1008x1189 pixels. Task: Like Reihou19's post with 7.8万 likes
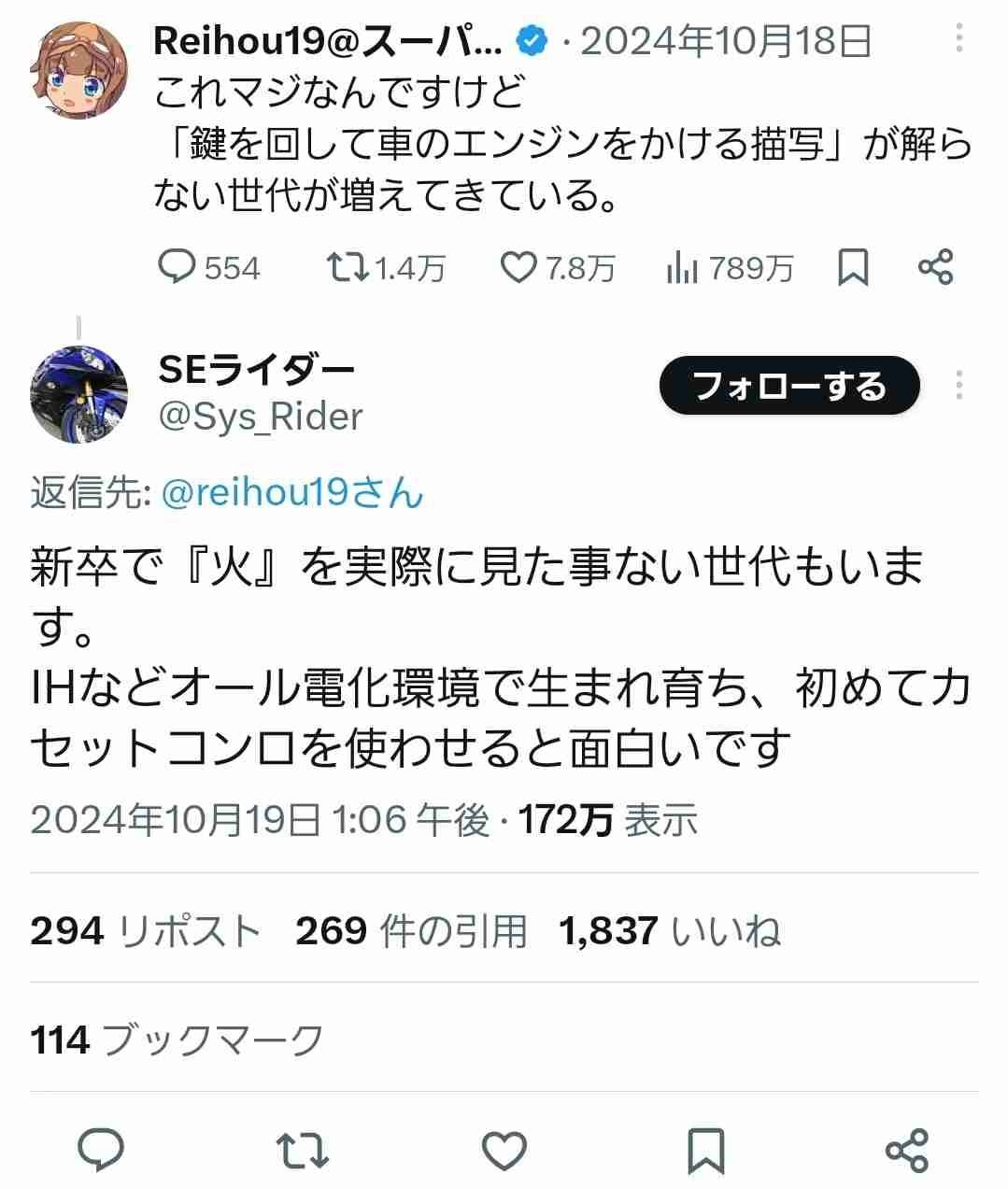(517, 267)
